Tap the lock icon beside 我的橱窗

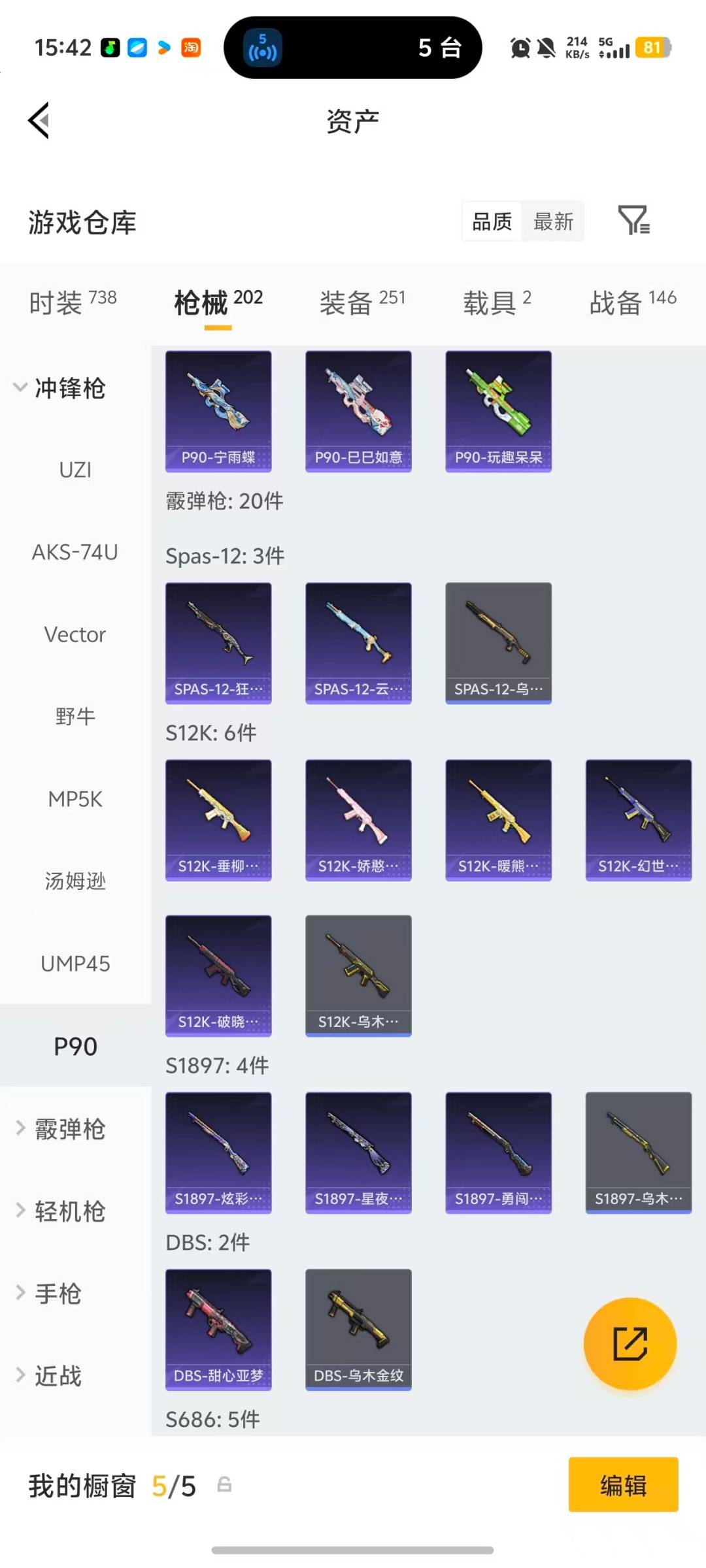(226, 1486)
